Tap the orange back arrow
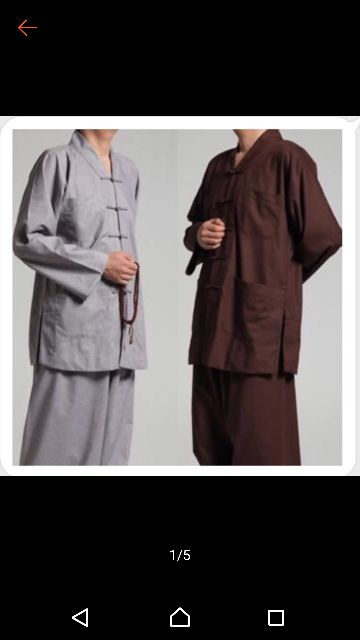360x640 pixels. tap(27, 28)
